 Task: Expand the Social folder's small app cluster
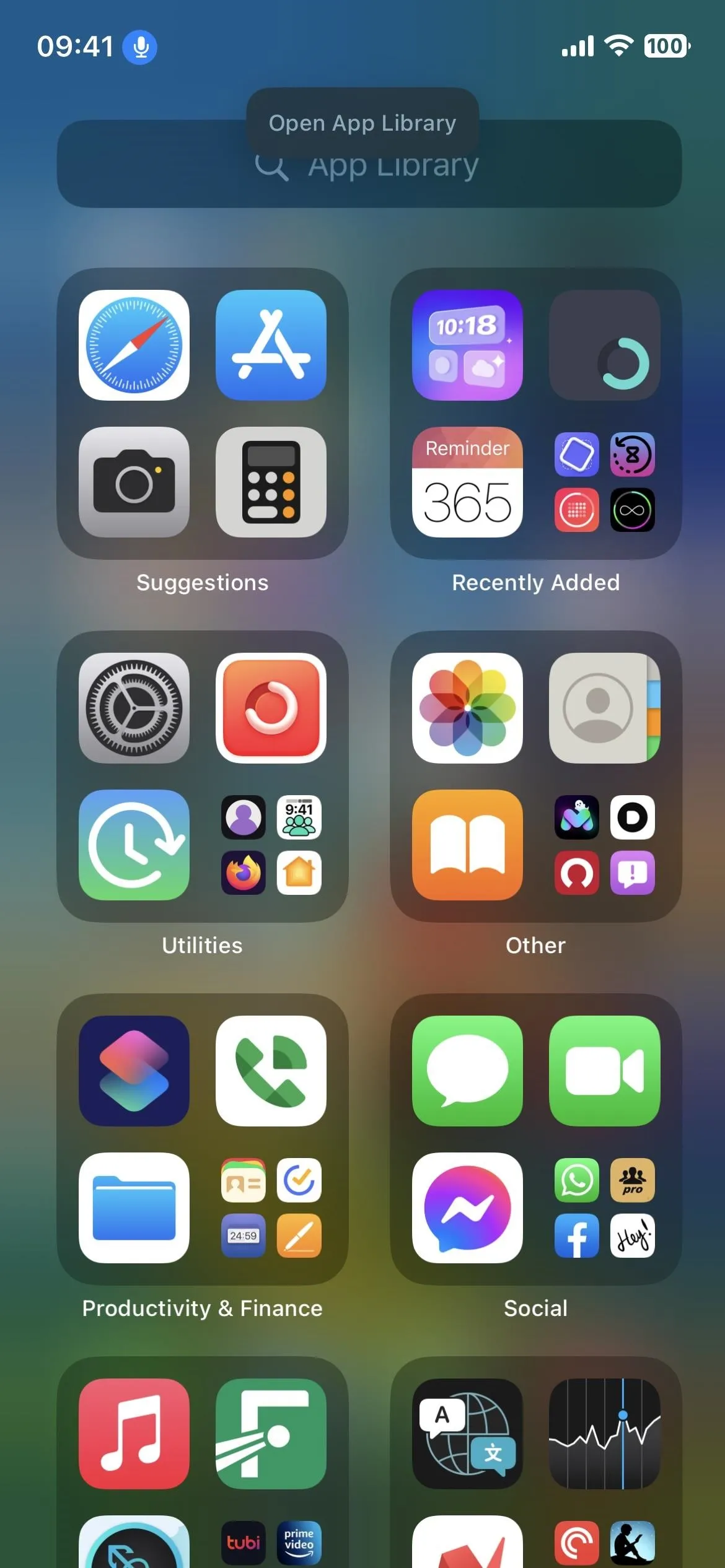coord(604,1208)
